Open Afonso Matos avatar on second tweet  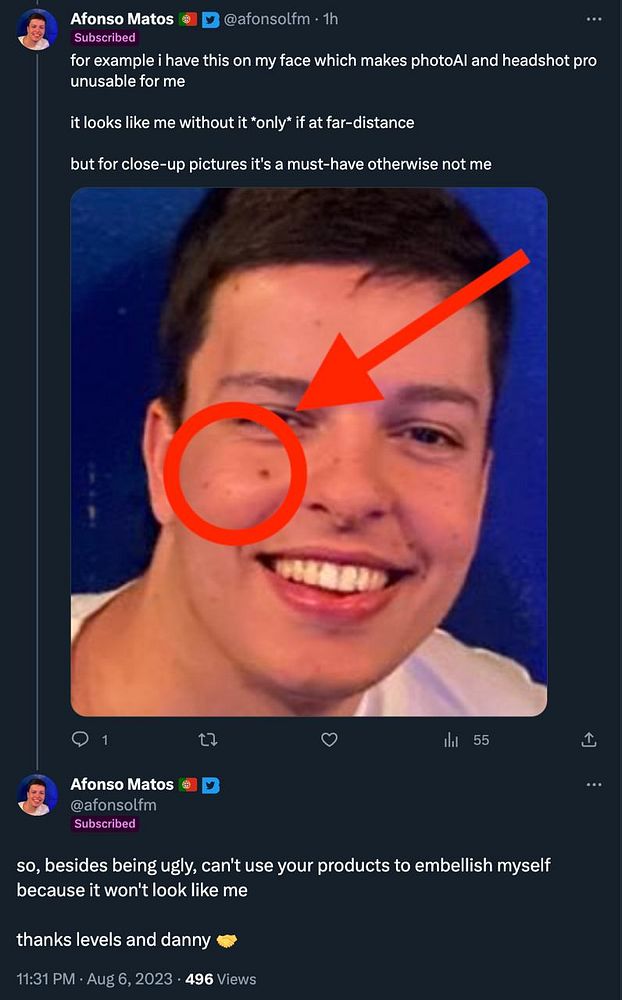(x=38, y=795)
